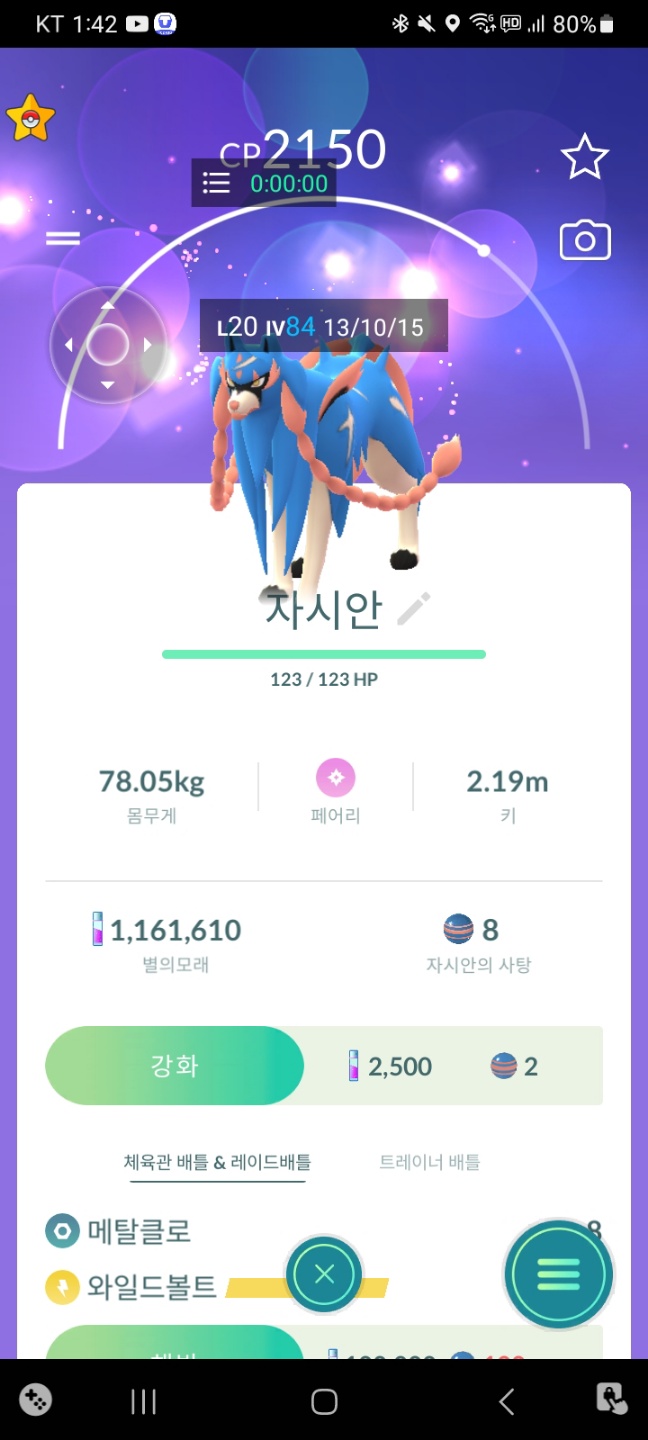Go back with the system back button
This screenshot has height=1440, width=648.
506,1401
